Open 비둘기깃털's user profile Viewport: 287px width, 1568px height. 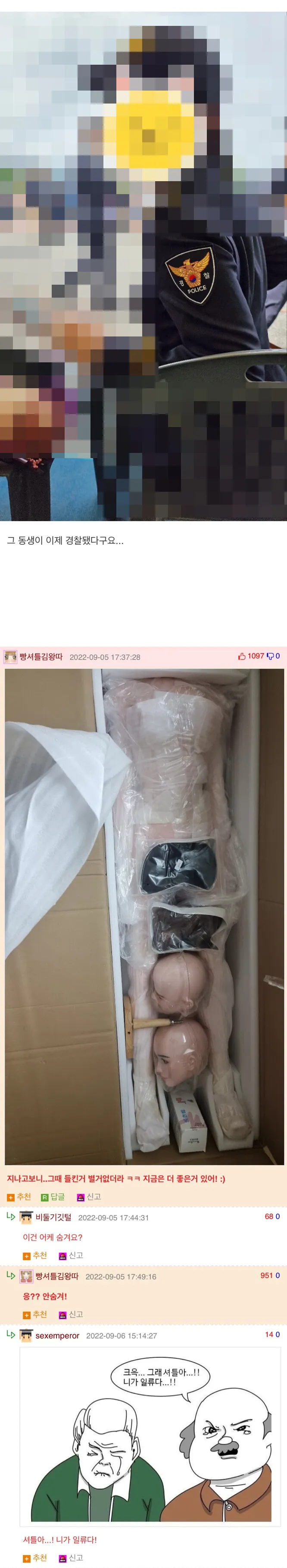point(53,1217)
